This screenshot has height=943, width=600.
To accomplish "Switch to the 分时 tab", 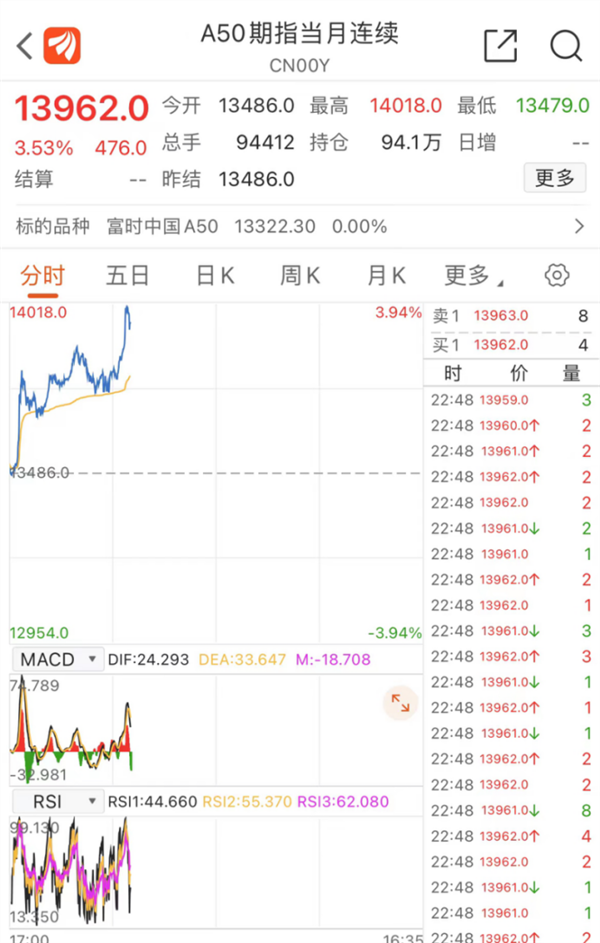I will tap(42, 275).
